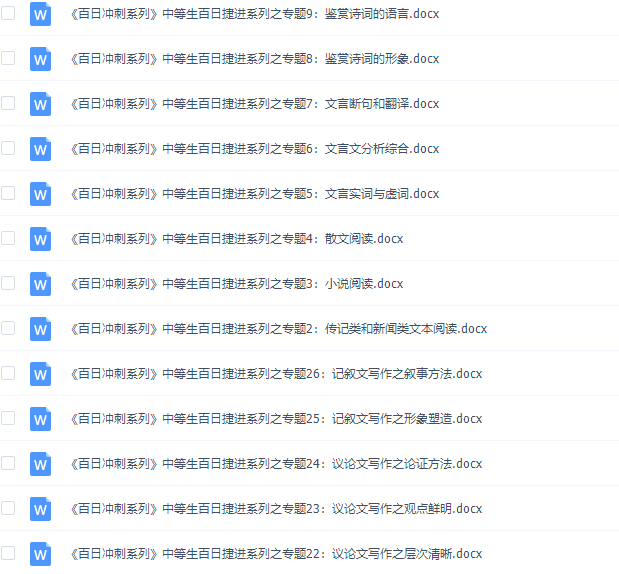The image size is (619, 574).
Task: Select checkbox for 专题8：鉴赏诗词的形象
Action: (x=8, y=58)
